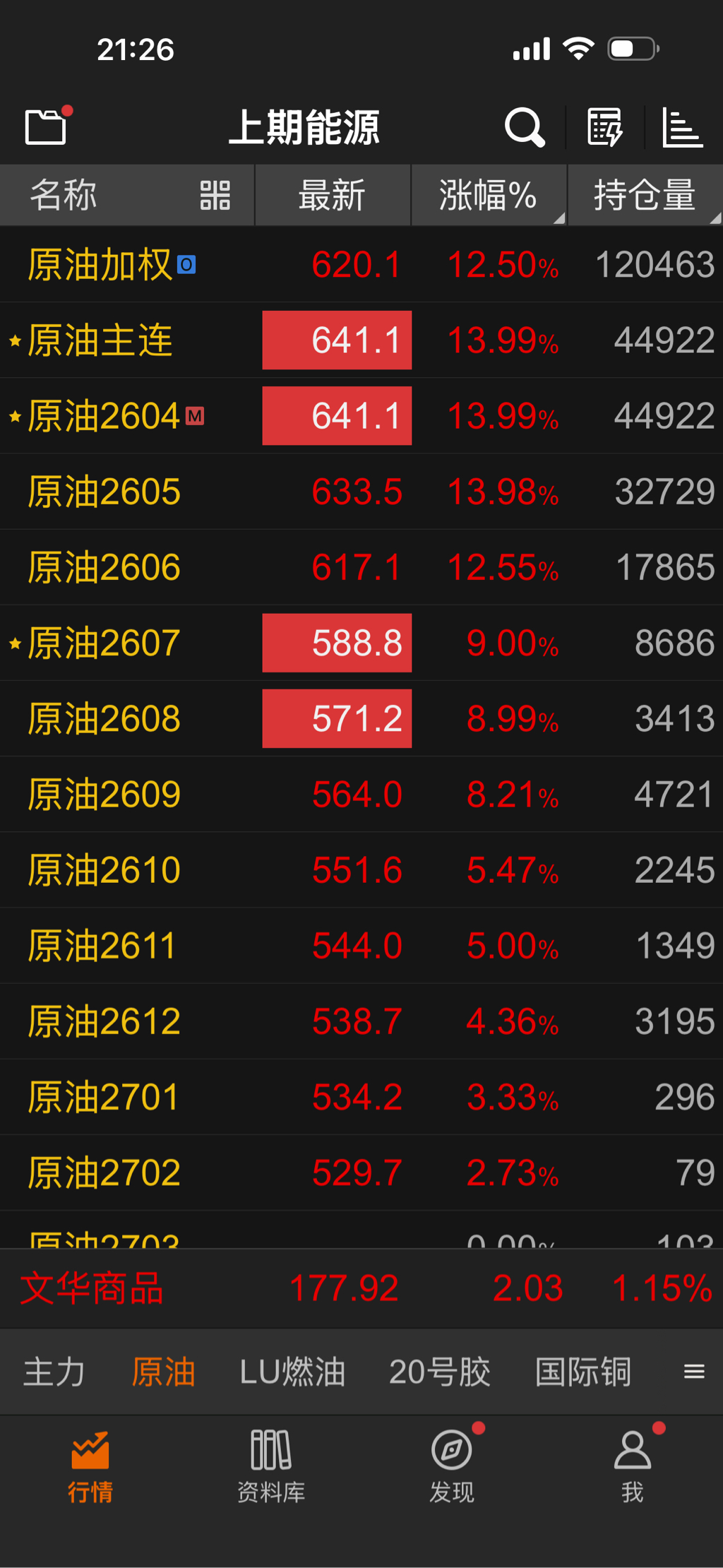View the 文华商品 index bar
This screenshot has height=1568, width=723.
pyautogui.click(x=361, y=1288)
